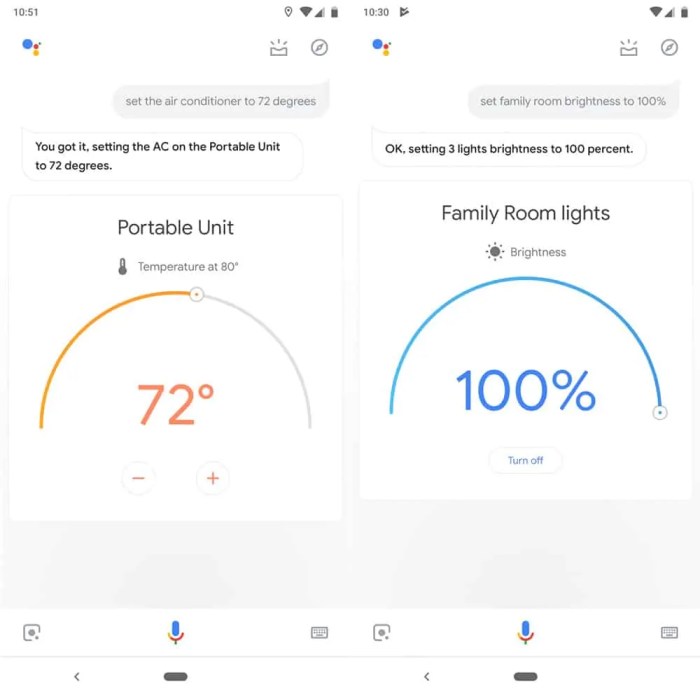Decrease Portable Unit temperature with minus button
This screenshot has height=697, width=700.
click(138, 478)
